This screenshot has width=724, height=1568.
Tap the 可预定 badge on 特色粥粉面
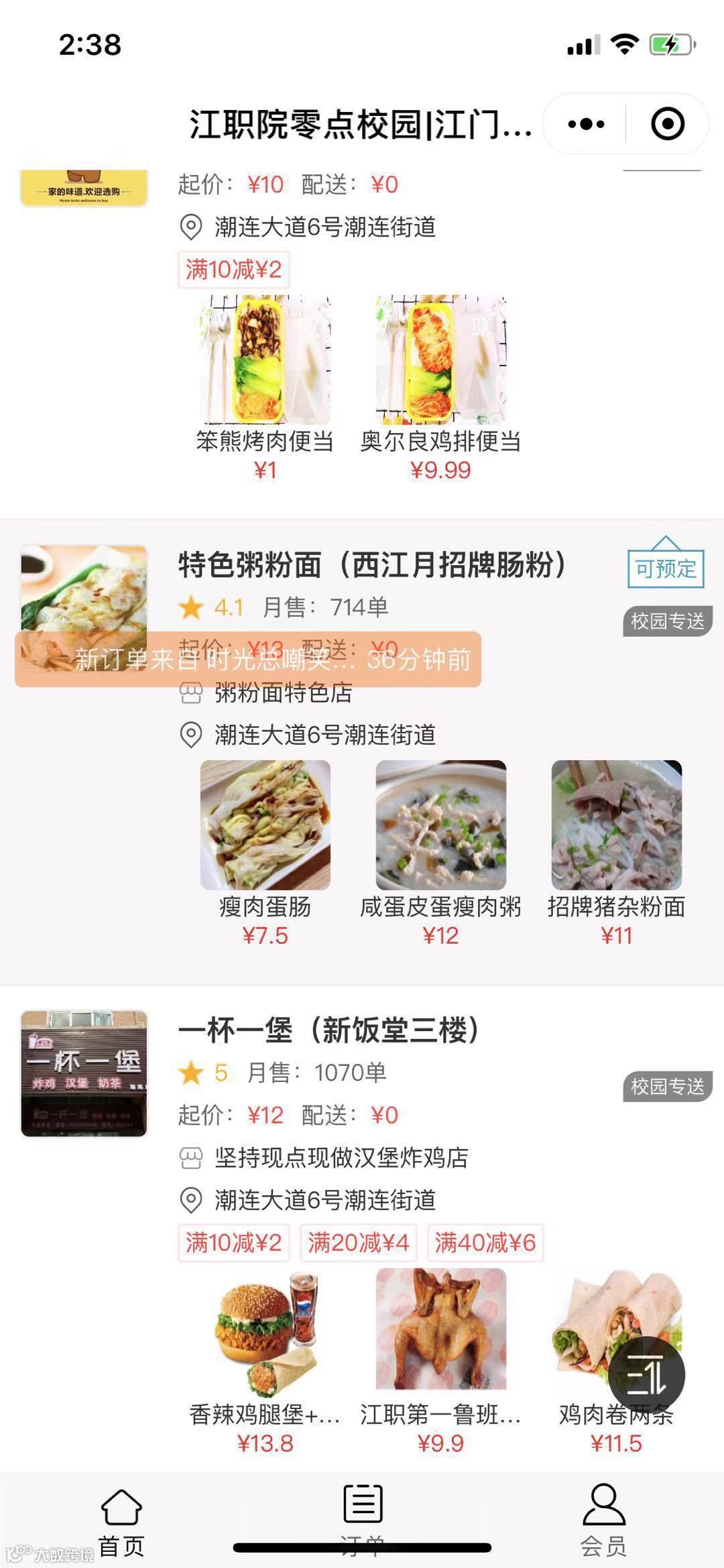pyautogui.click(x=665, y=566)
